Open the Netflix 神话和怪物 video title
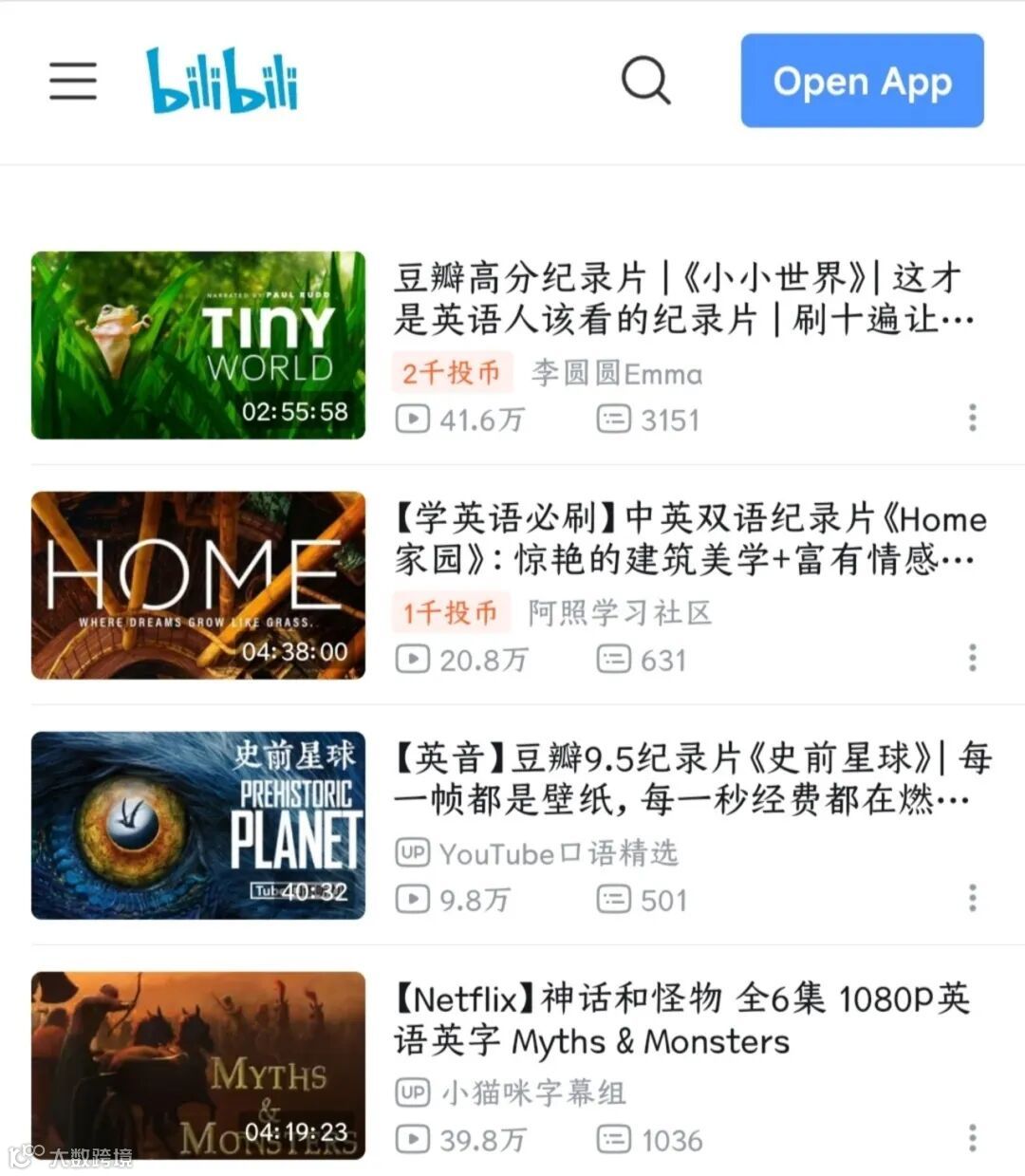The width and height of the screenshot is (1025, 1176). pos(683,1019)
